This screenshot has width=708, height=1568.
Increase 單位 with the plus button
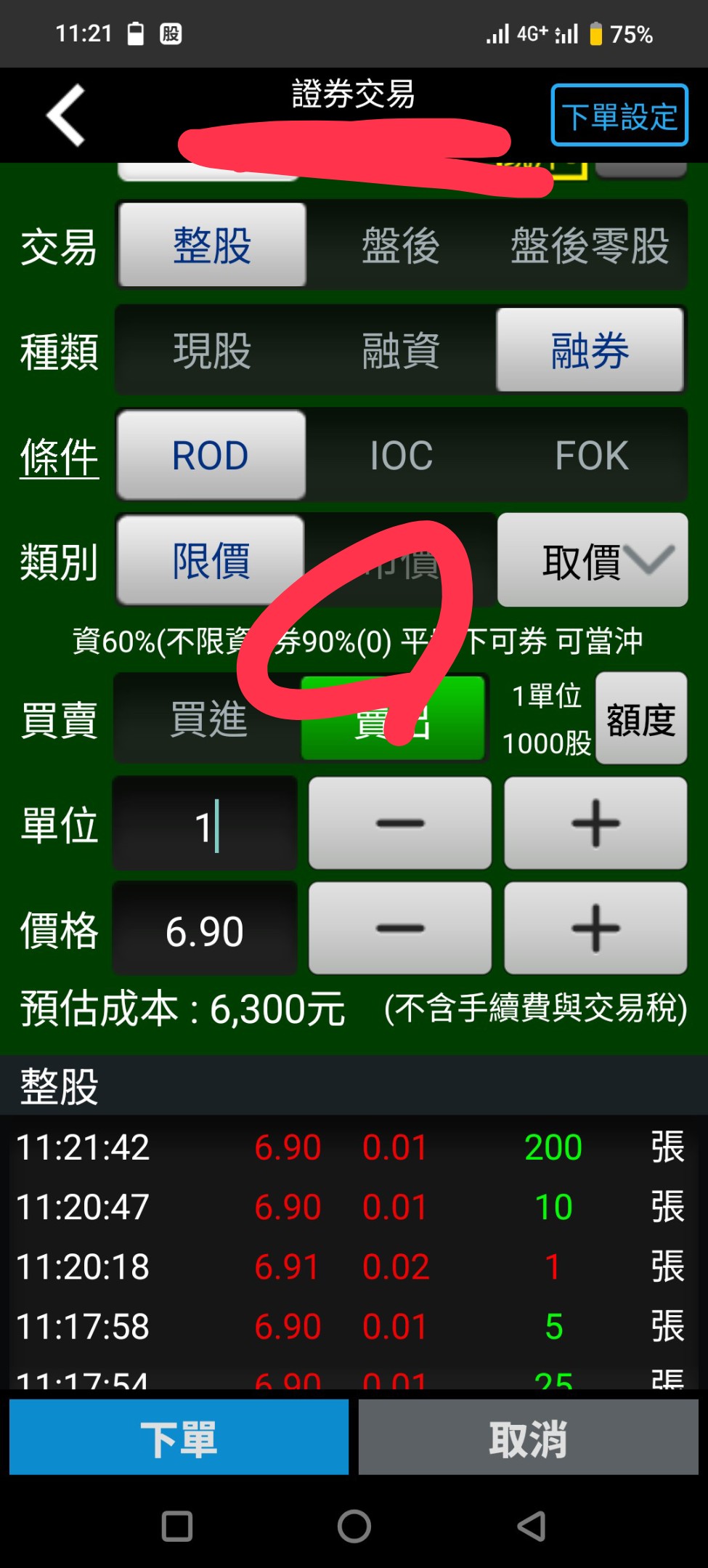(x=595, y=823)
